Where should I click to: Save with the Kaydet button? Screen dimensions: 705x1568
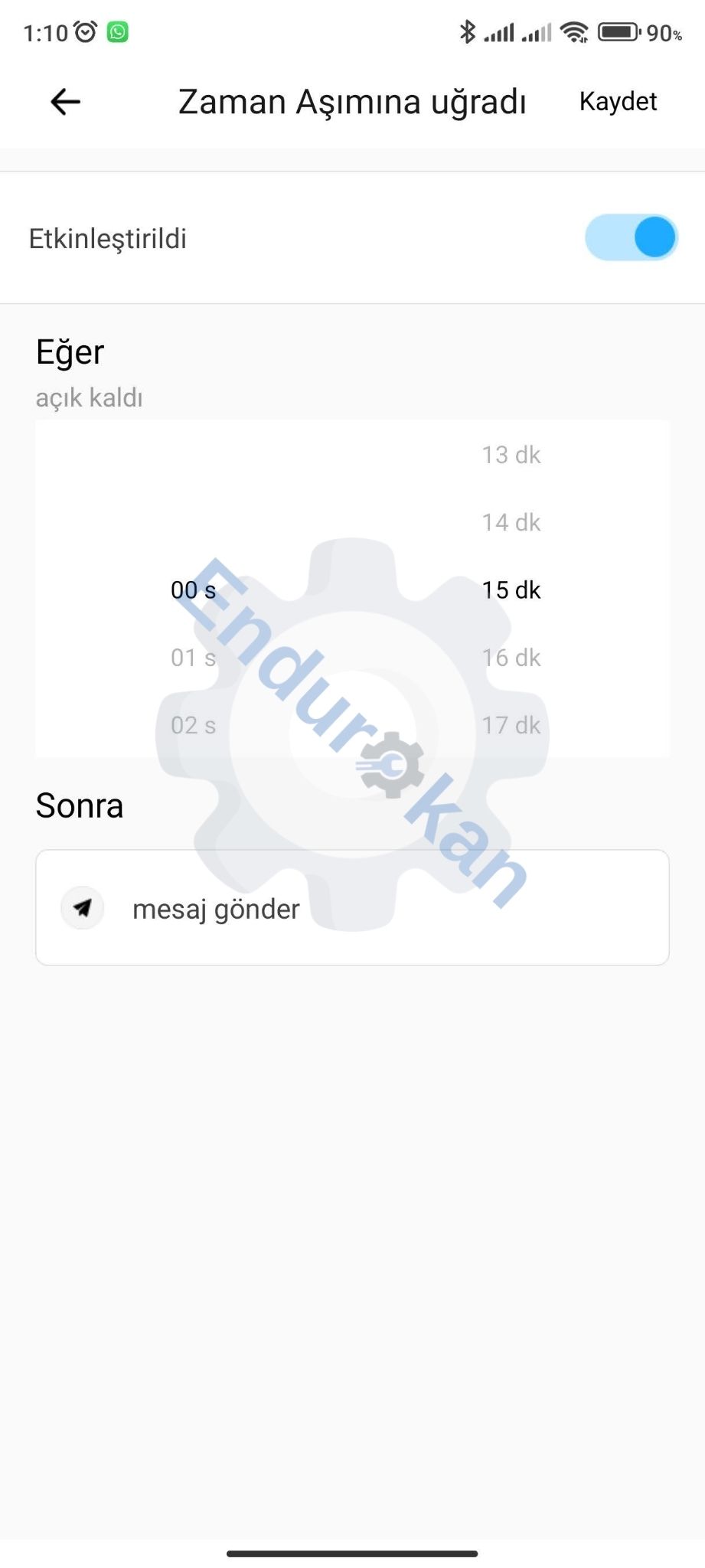click(618, 101)
